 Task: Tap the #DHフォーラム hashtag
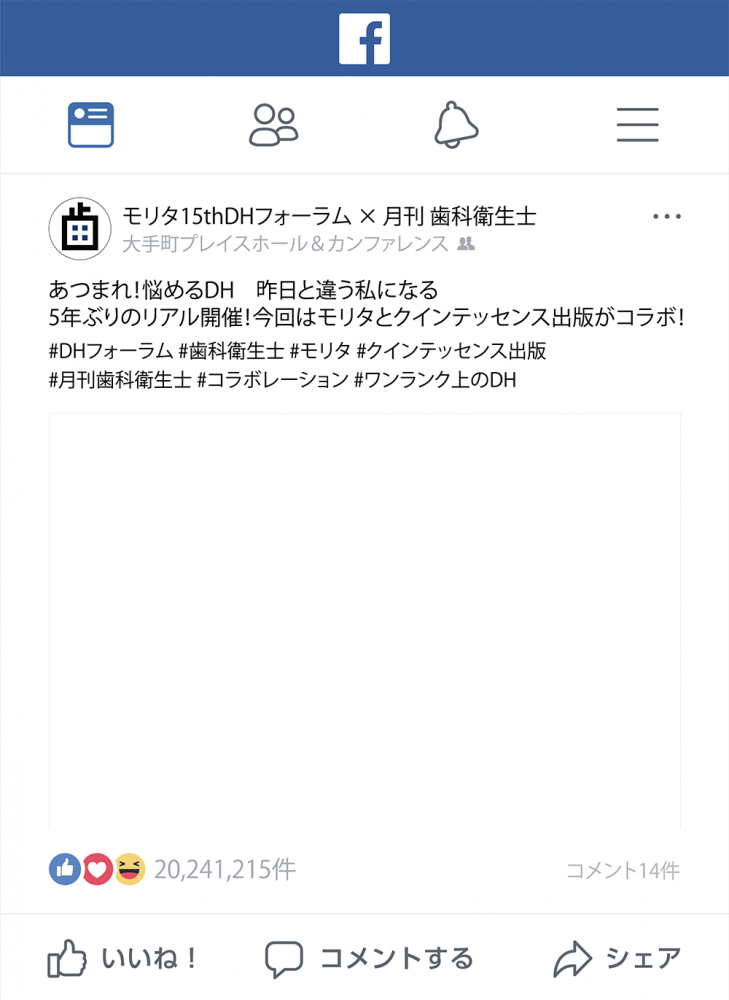(x=110, y=352)
